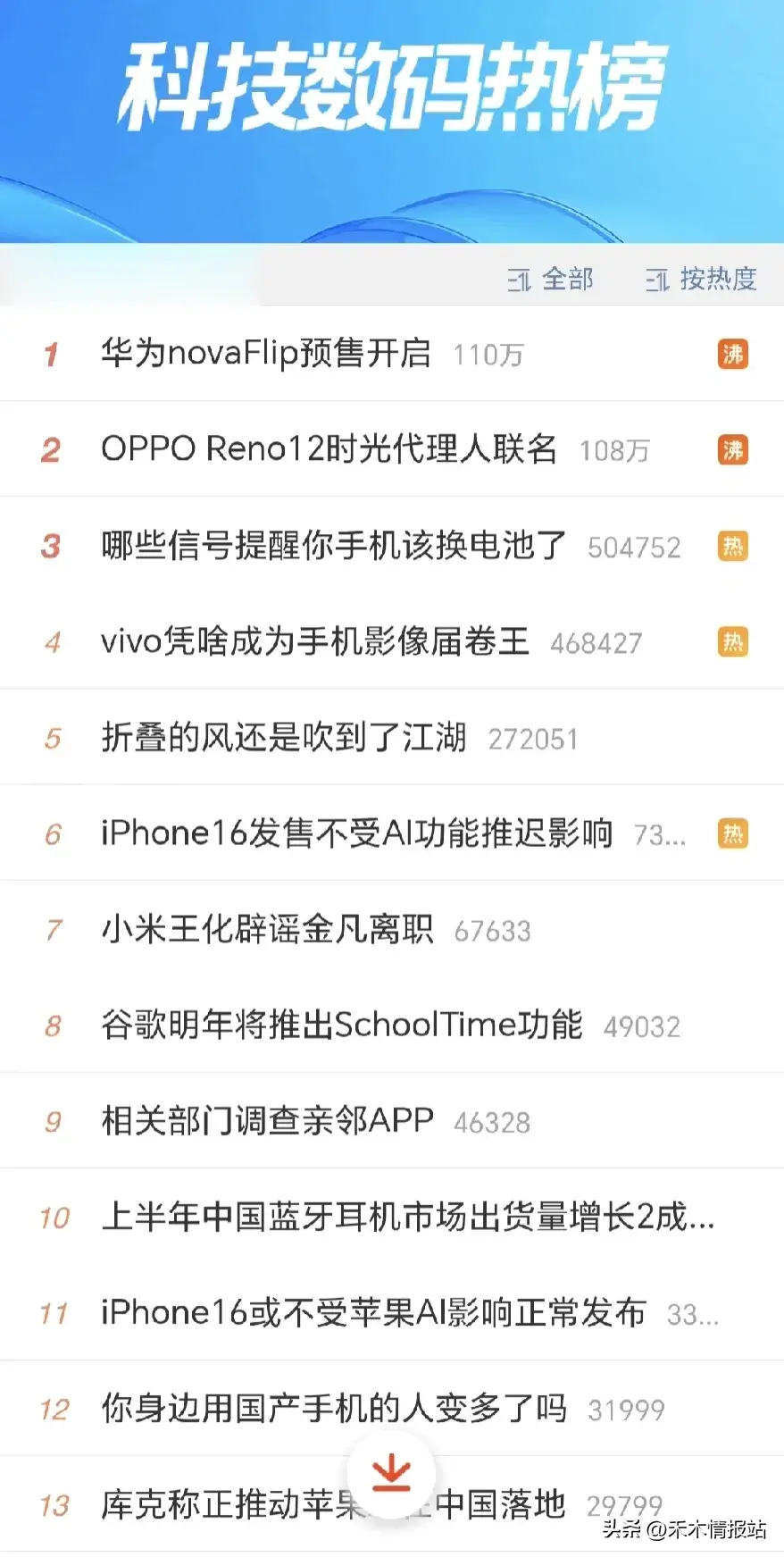Open iPhone16发售不受AI功能推迟影响
784x1557 pixels.
(x=392, y=833)
